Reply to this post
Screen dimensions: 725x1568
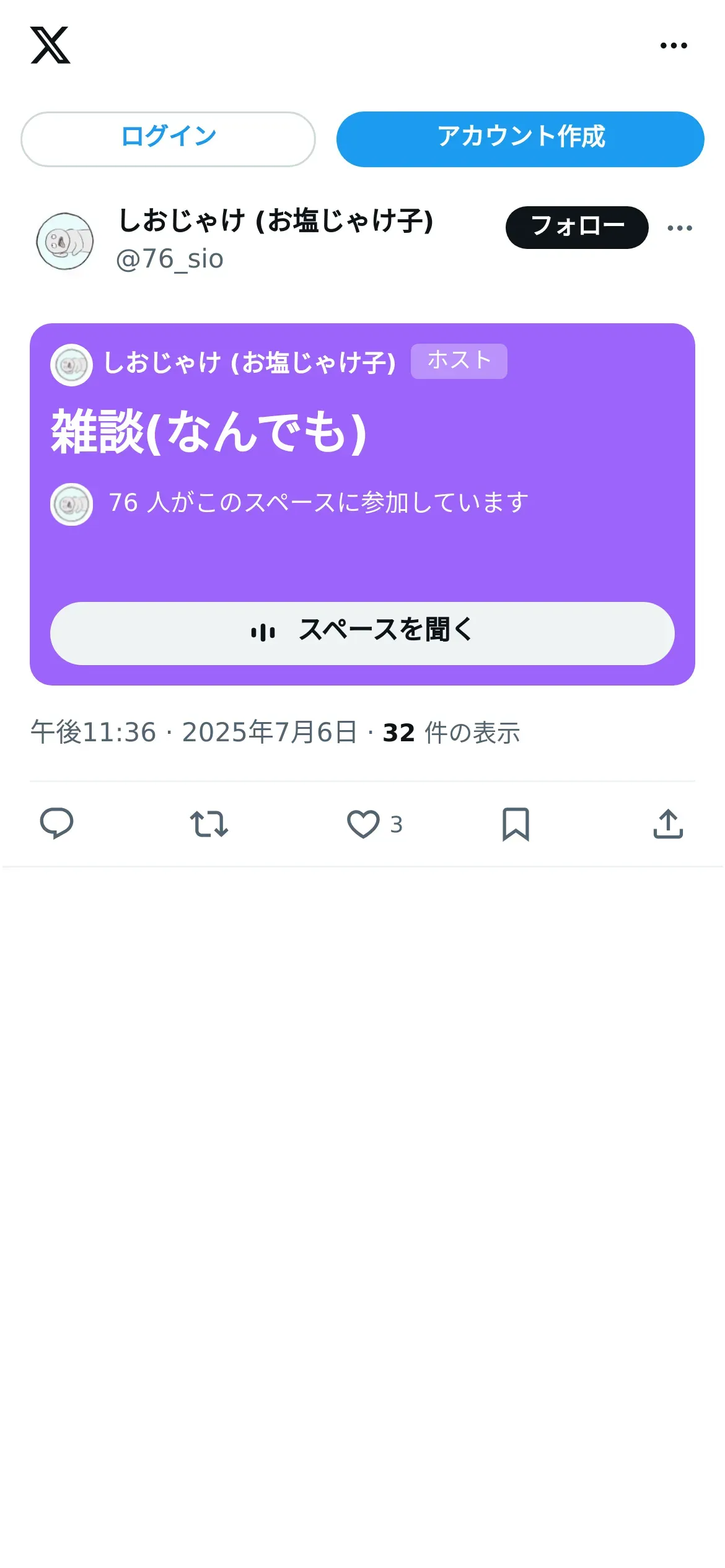click(x=56, y=824)
